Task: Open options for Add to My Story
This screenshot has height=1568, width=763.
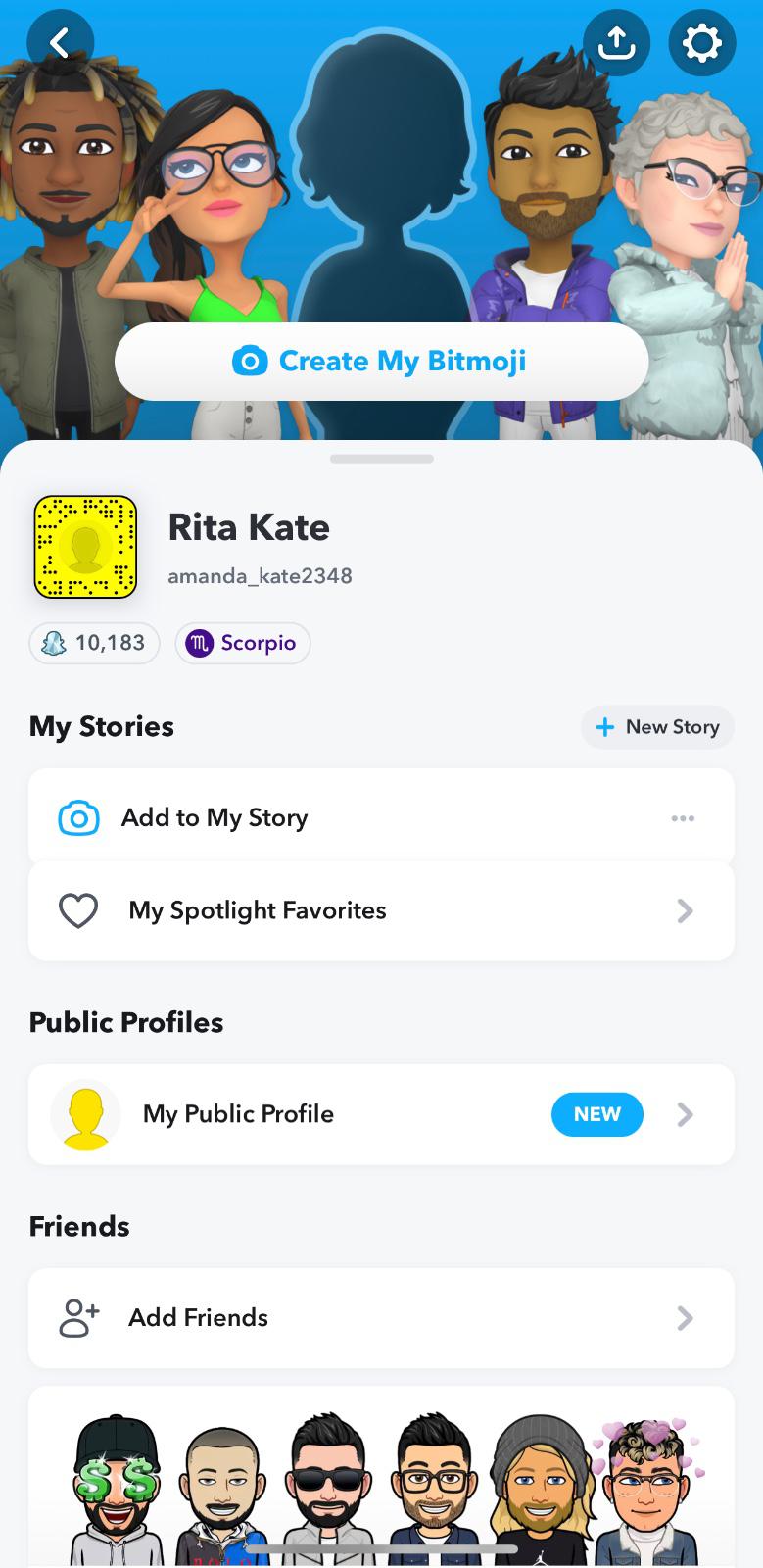Action: click(683, 818)
